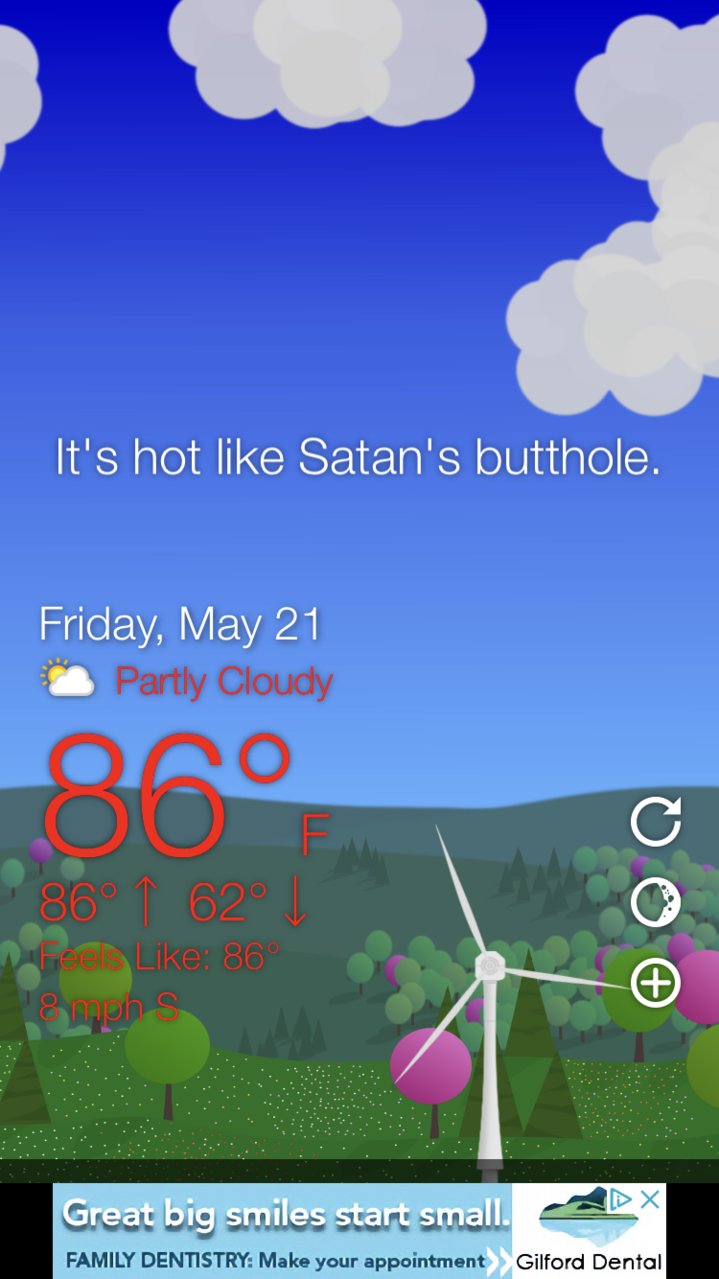Add a new location with plus icon
This screenshot has width=719, height=1279.
click(655, 984)
